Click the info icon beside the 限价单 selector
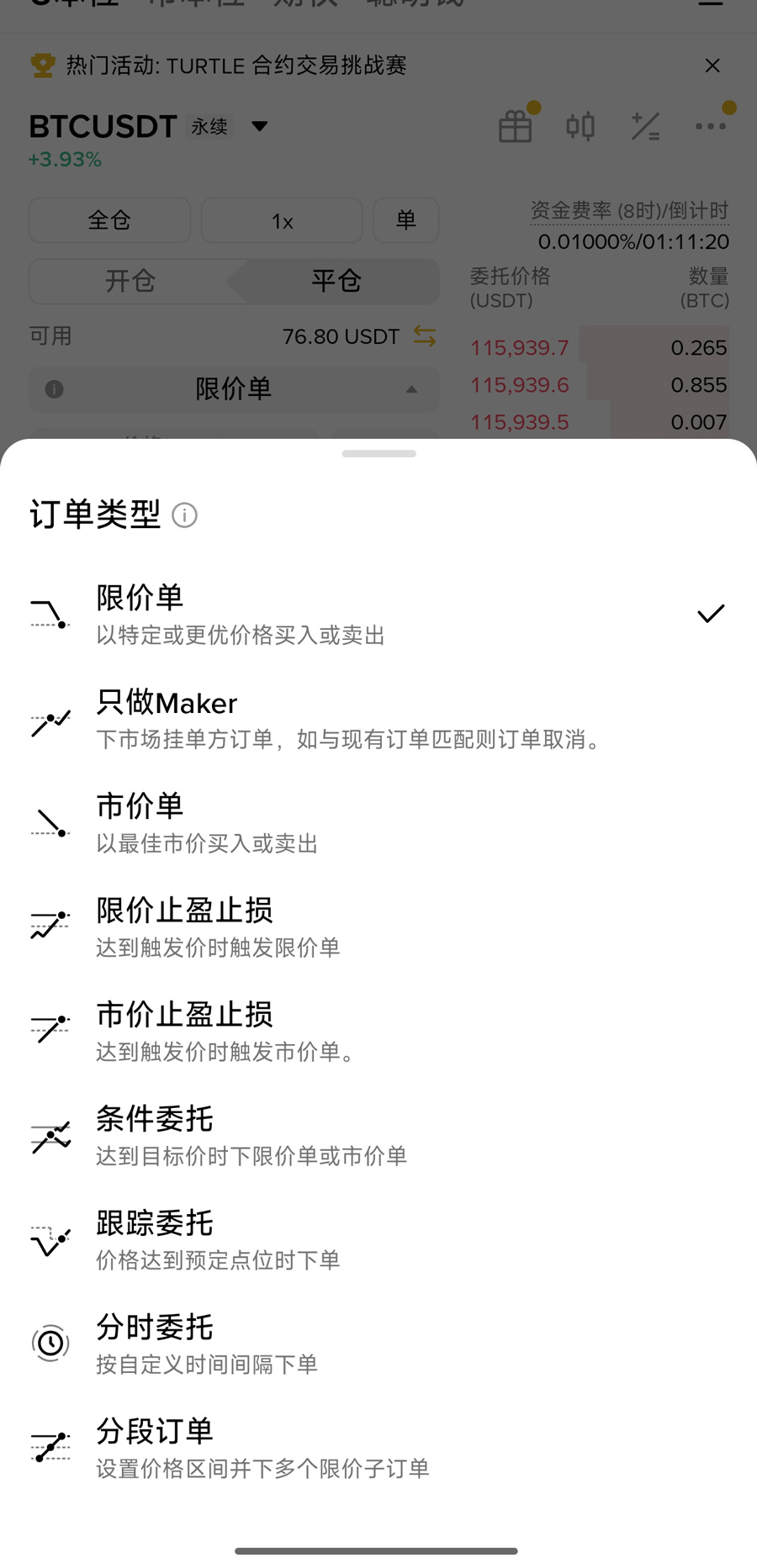 pyautogui.click(x=54, y=389)
